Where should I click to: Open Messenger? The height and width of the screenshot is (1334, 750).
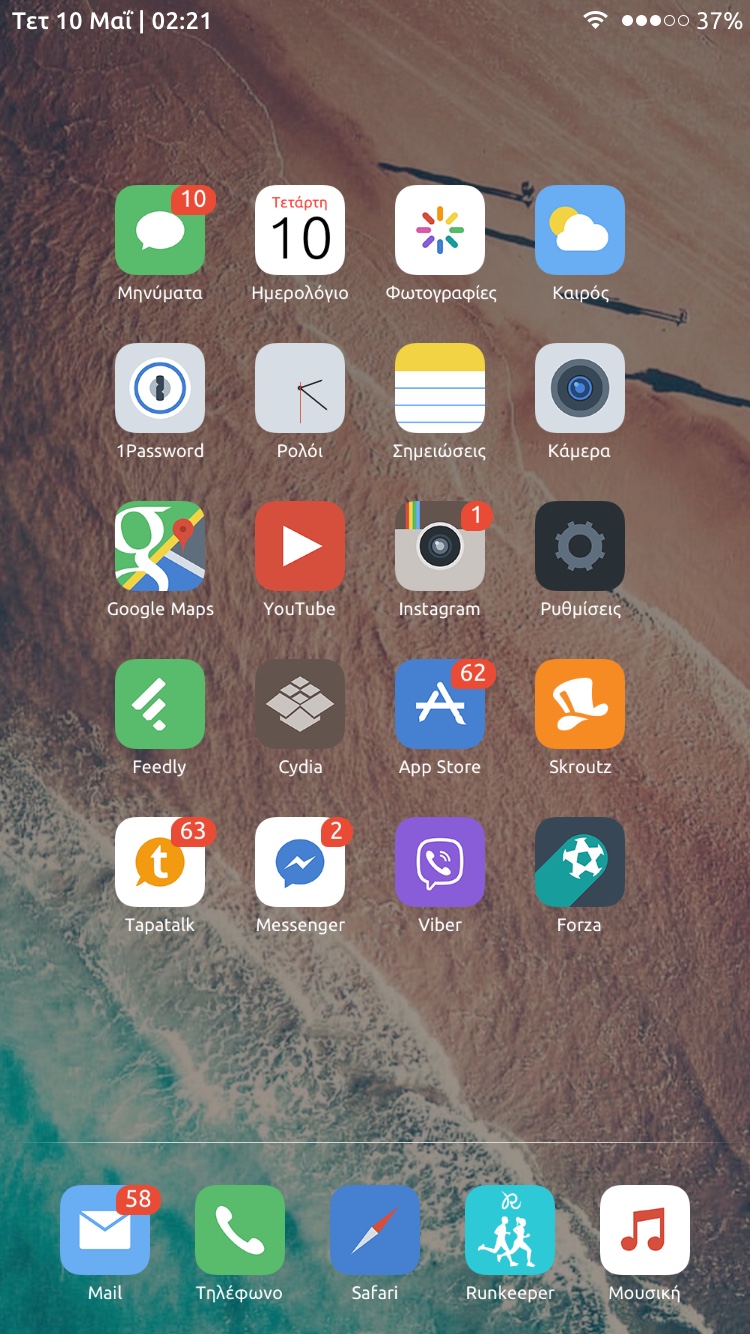(x=300, y=862)
